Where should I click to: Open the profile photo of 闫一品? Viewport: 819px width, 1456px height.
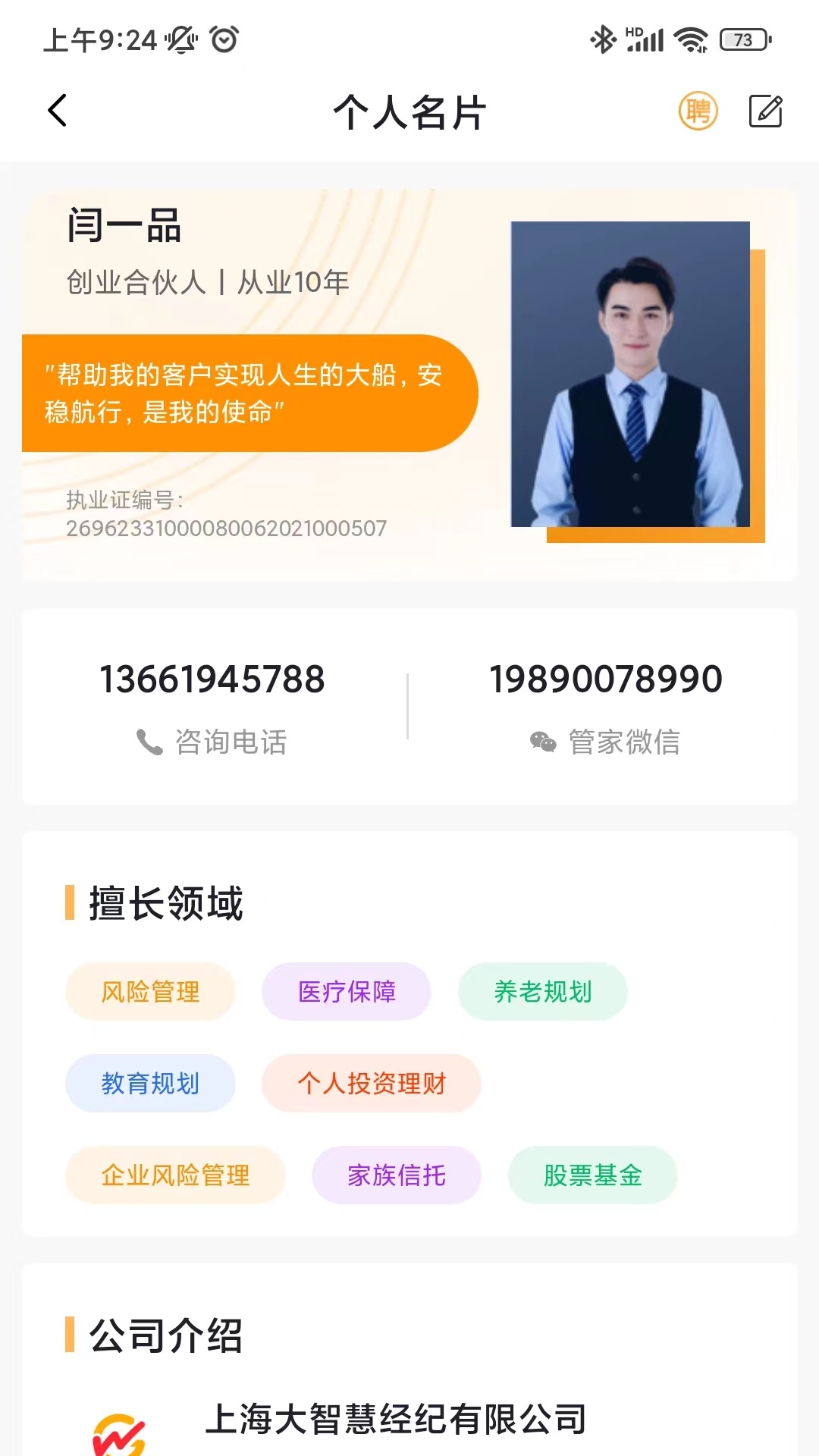point(630,374)
